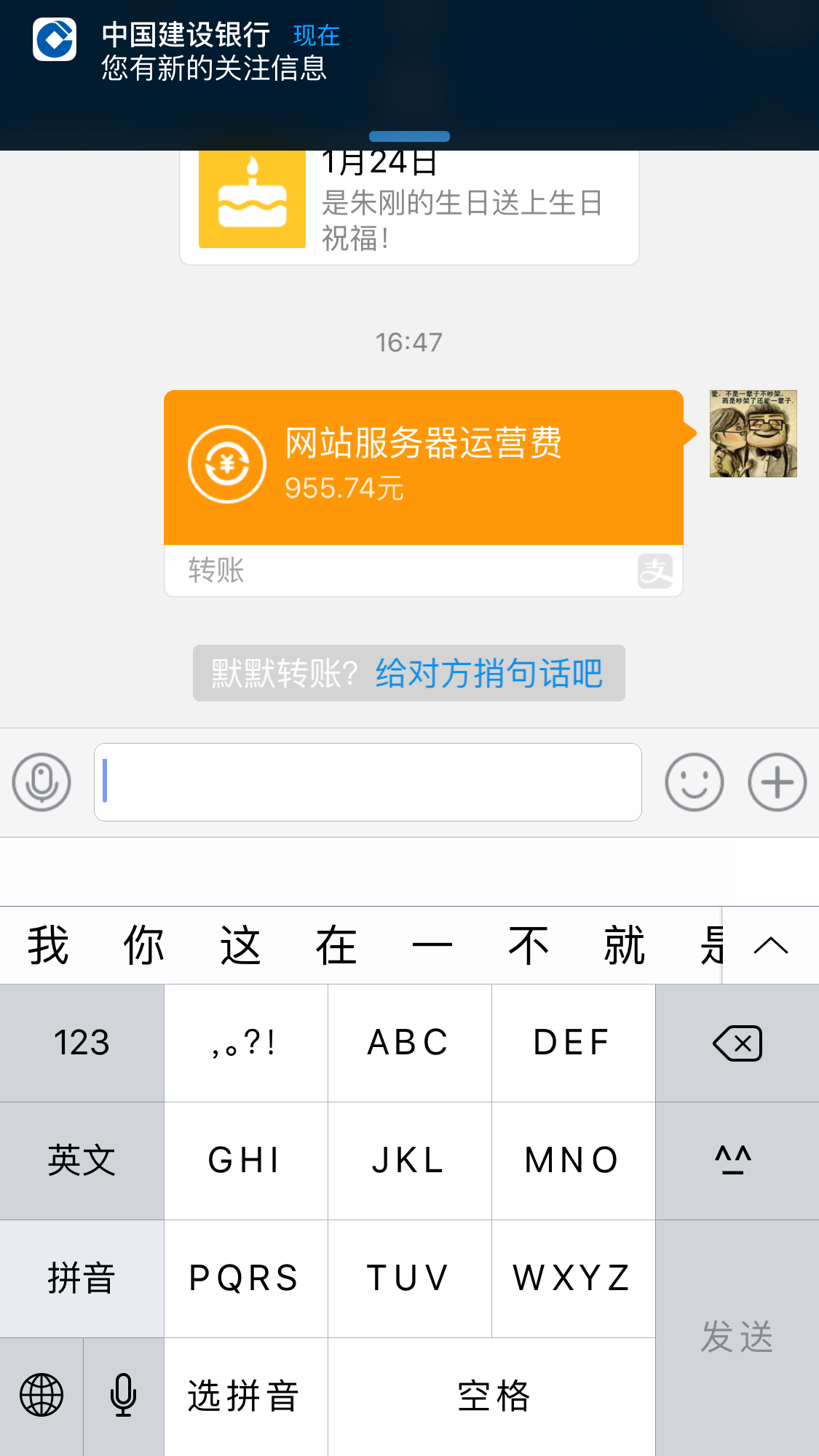
Task: Open the birthday reminder card for 朱刚
Action: tap(408, 207)
